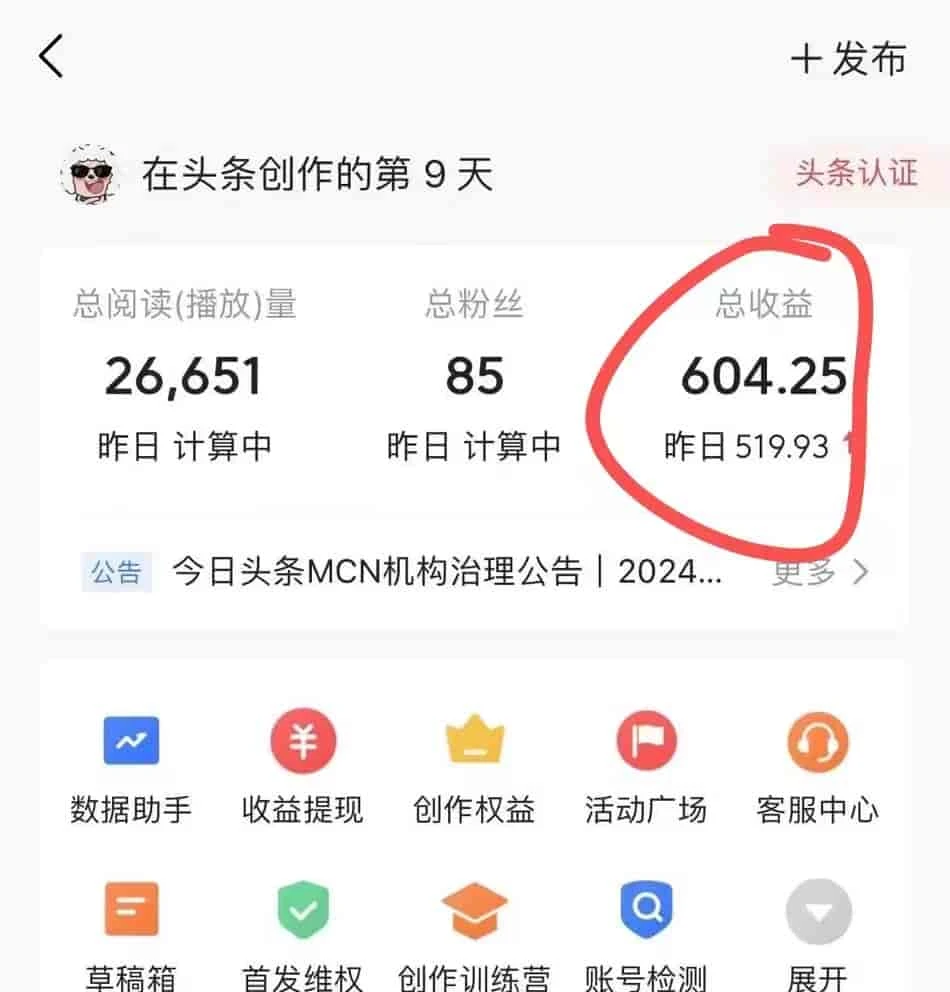Open 活动广场 activity plaza

[x=646, y=768]
